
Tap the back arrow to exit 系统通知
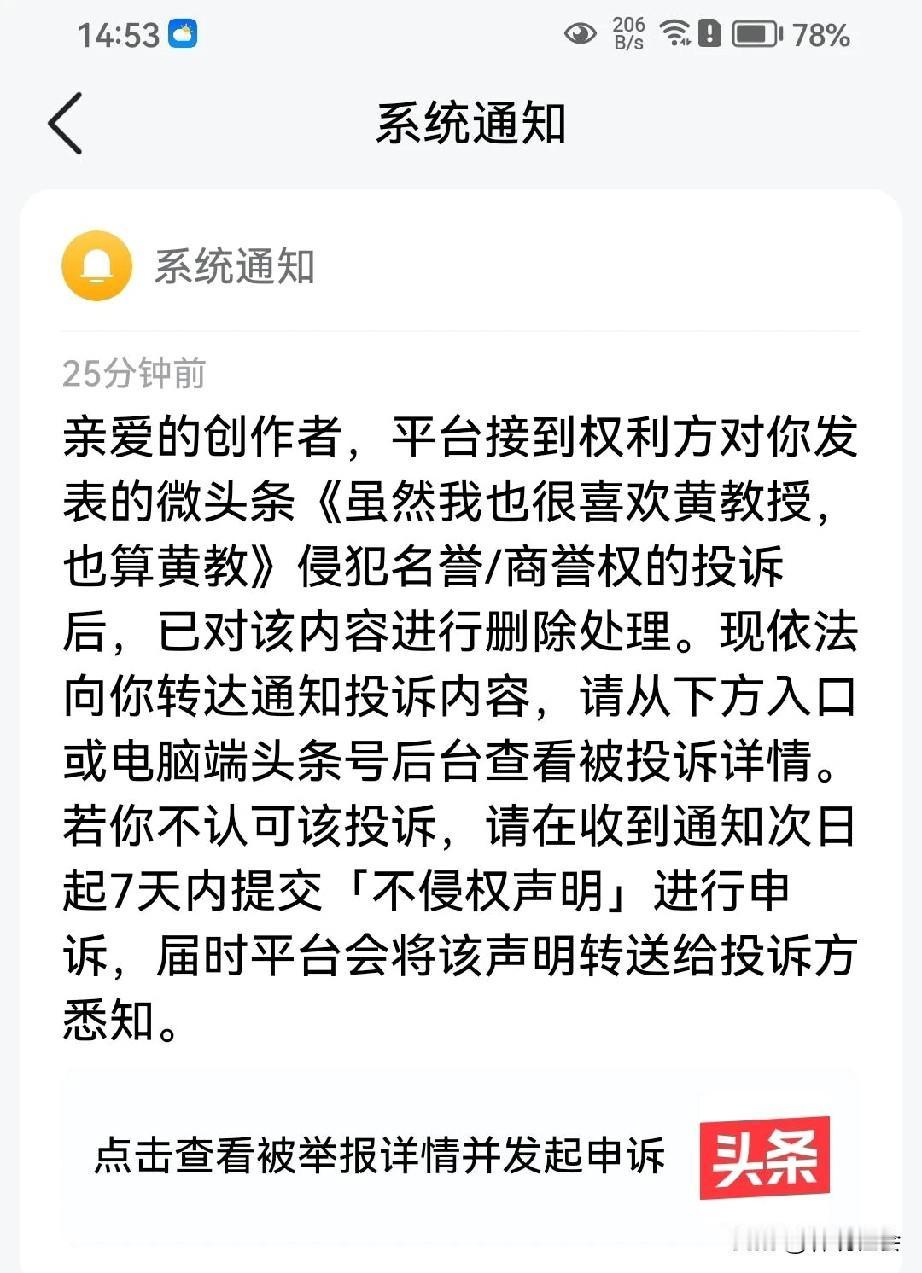64,122
